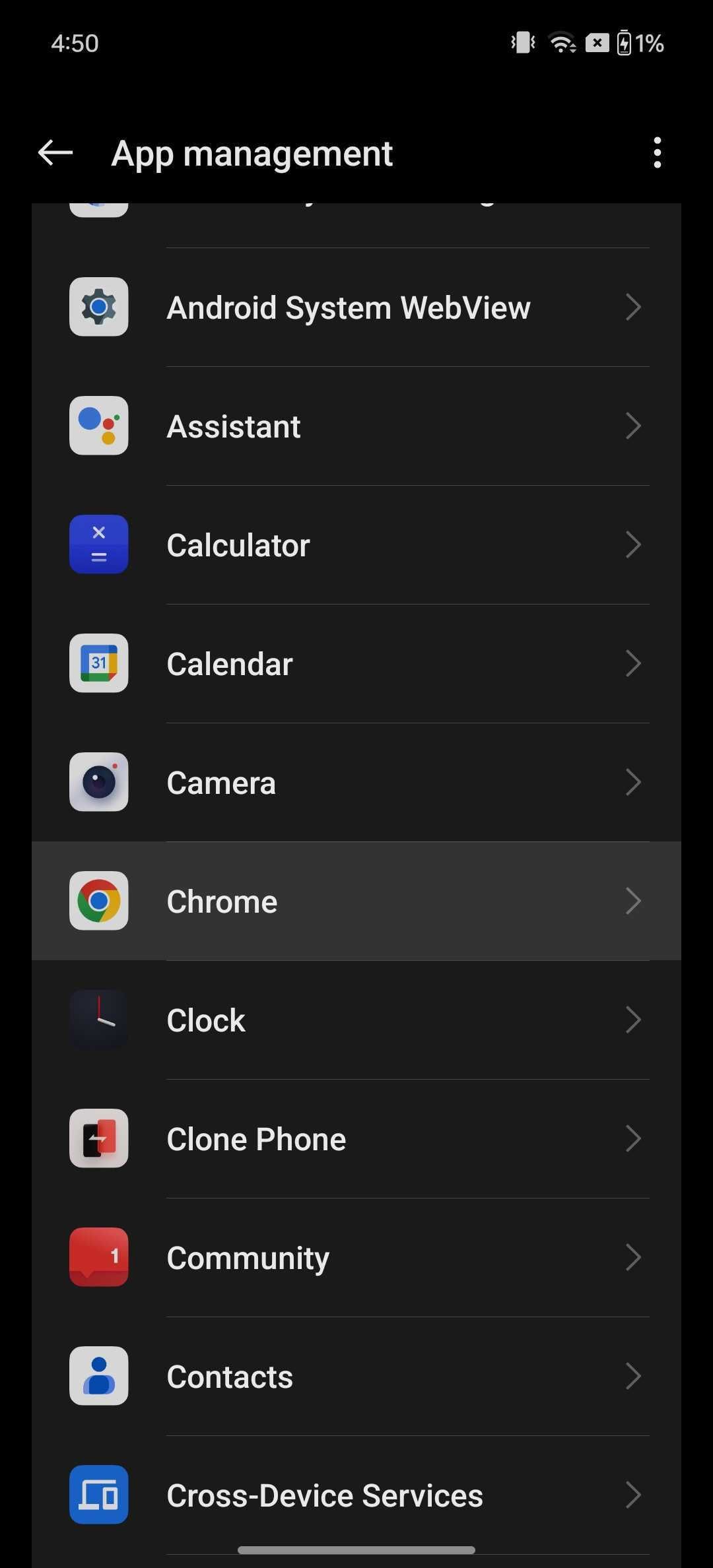
Task: Open the three-dot overflow menu
Action: coord(658,152)
